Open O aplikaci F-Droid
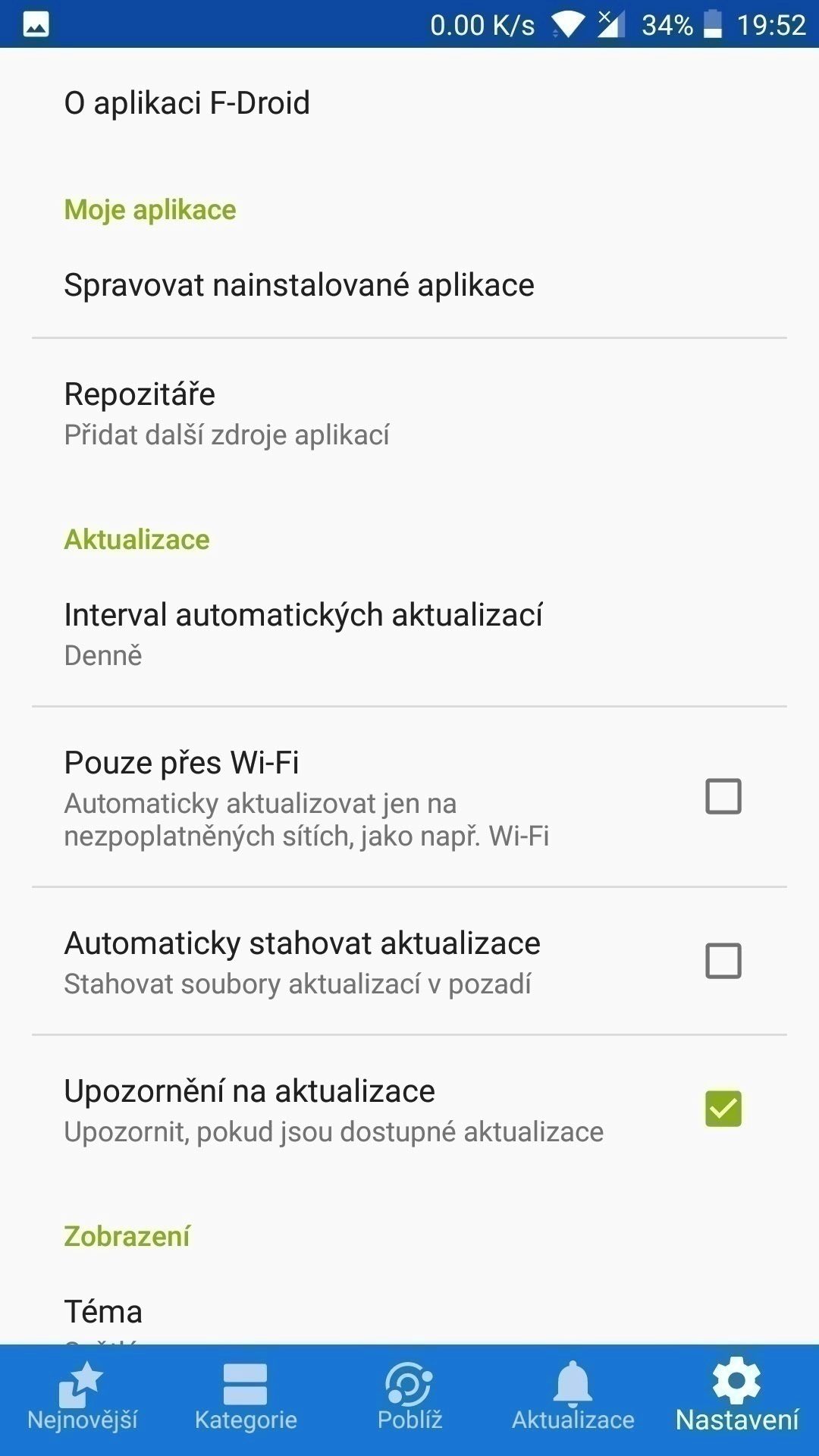Viewport: 819px width, 1456px height. 409,103
